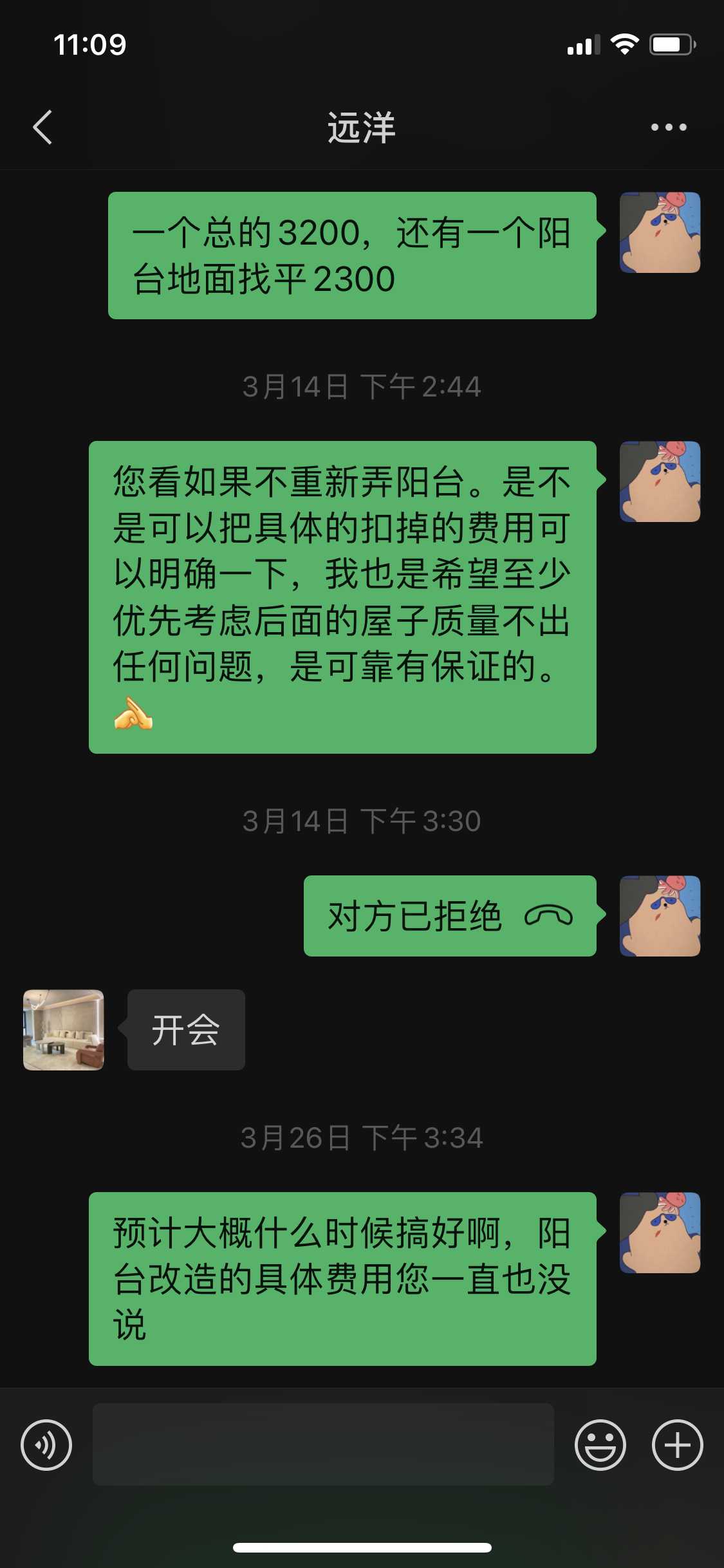Tap 远洋's avatar next to 开会
The image size is (724, 1568).
[64, 1030]
